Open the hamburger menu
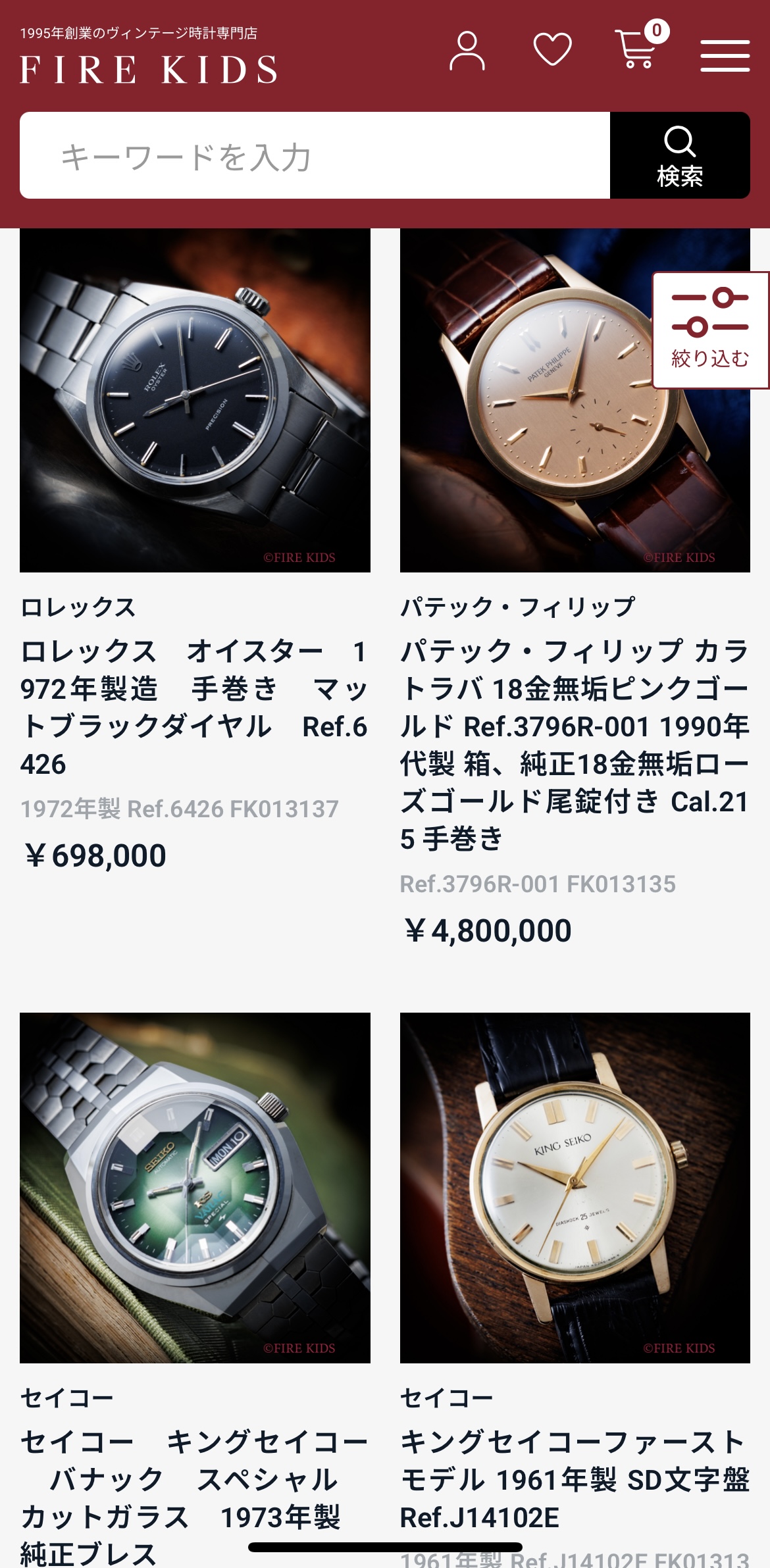This screenshot has width=770, height=1568. [x=725, y=55]
